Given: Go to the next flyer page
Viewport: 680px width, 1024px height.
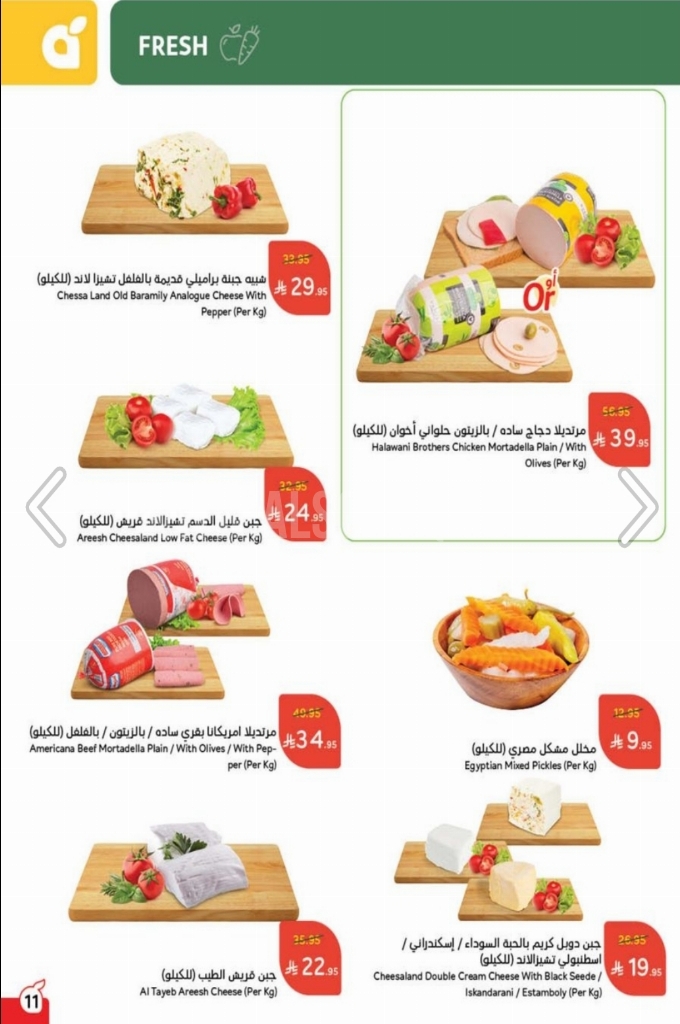Looking at the screenshot, I should point(638,507).
